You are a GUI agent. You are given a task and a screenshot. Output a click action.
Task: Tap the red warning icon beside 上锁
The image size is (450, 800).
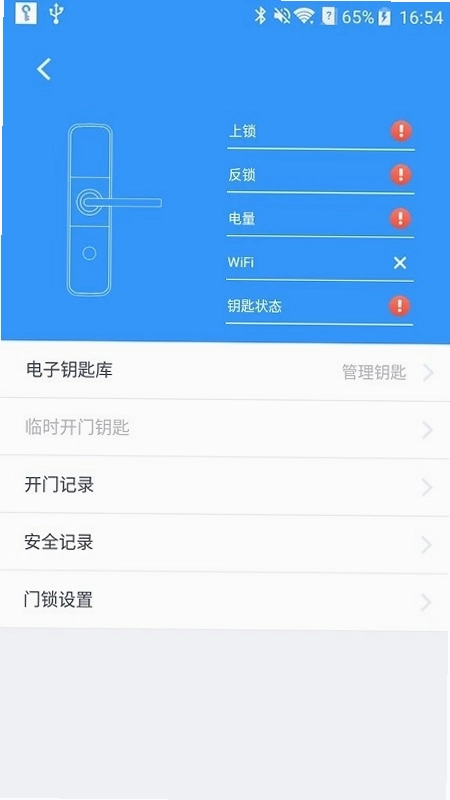[x=401, y=131]
